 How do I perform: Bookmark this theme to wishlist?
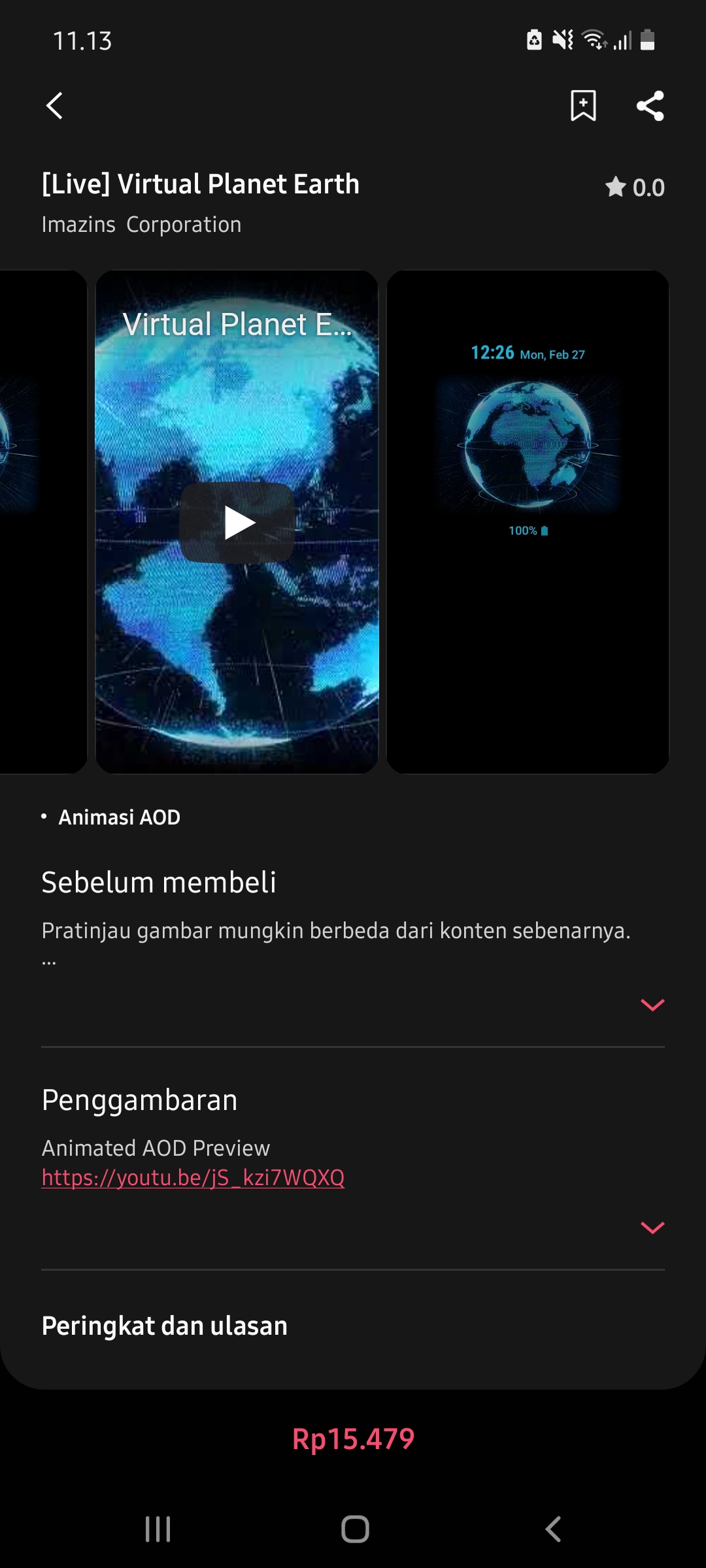coord(583,106)
